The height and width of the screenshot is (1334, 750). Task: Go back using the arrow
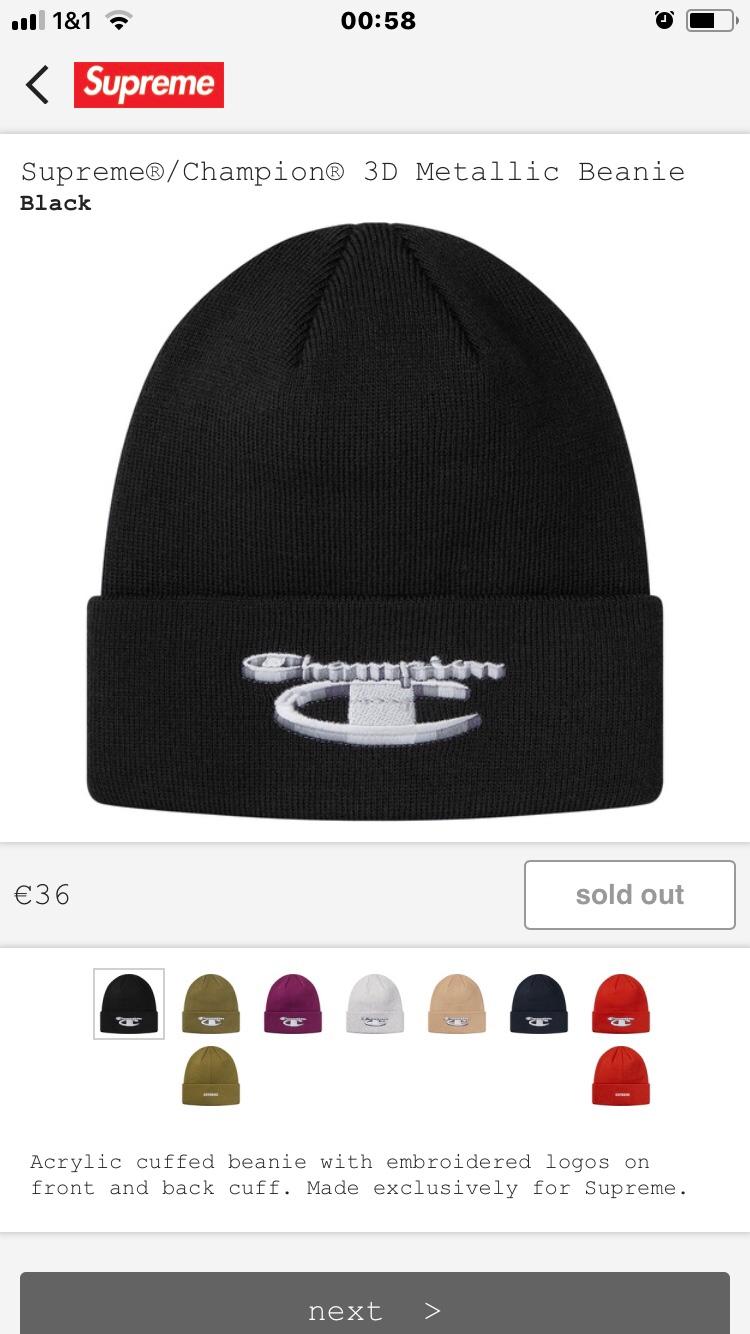pos(38,85)
